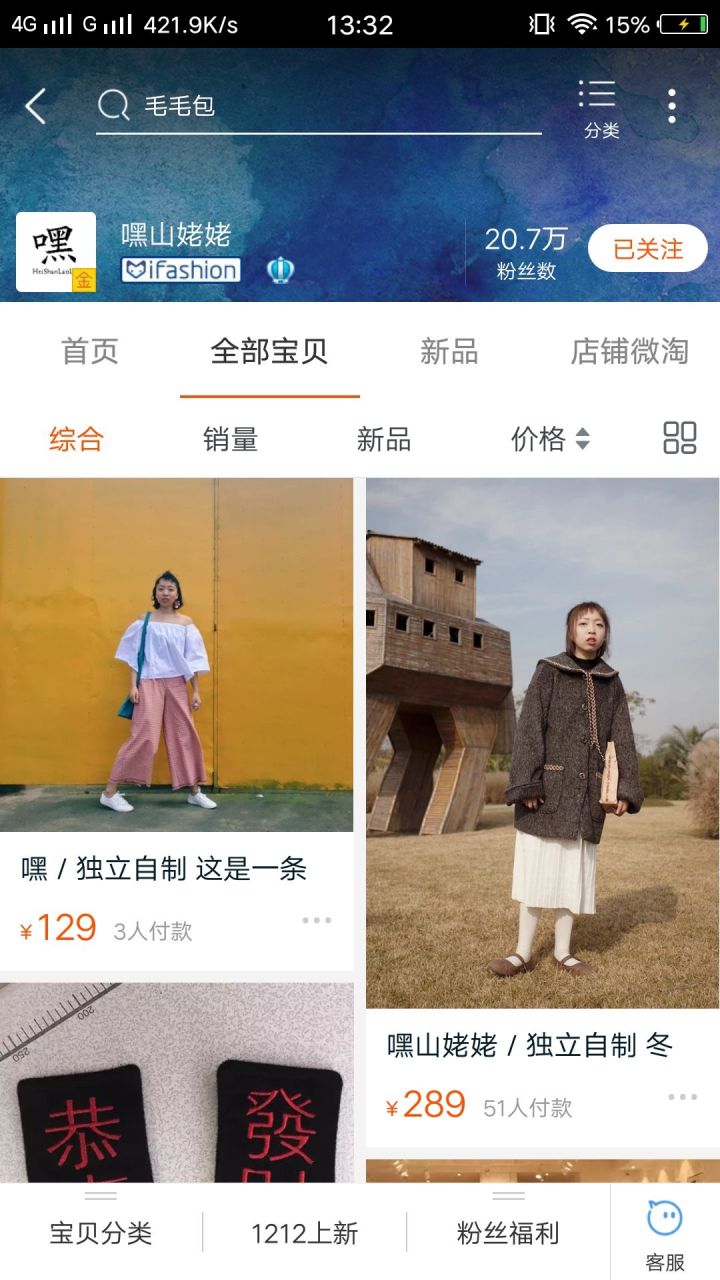Expand the 粉丝福利 bottom menu
Viewport: 720px width, 1280px height.
508,1233
